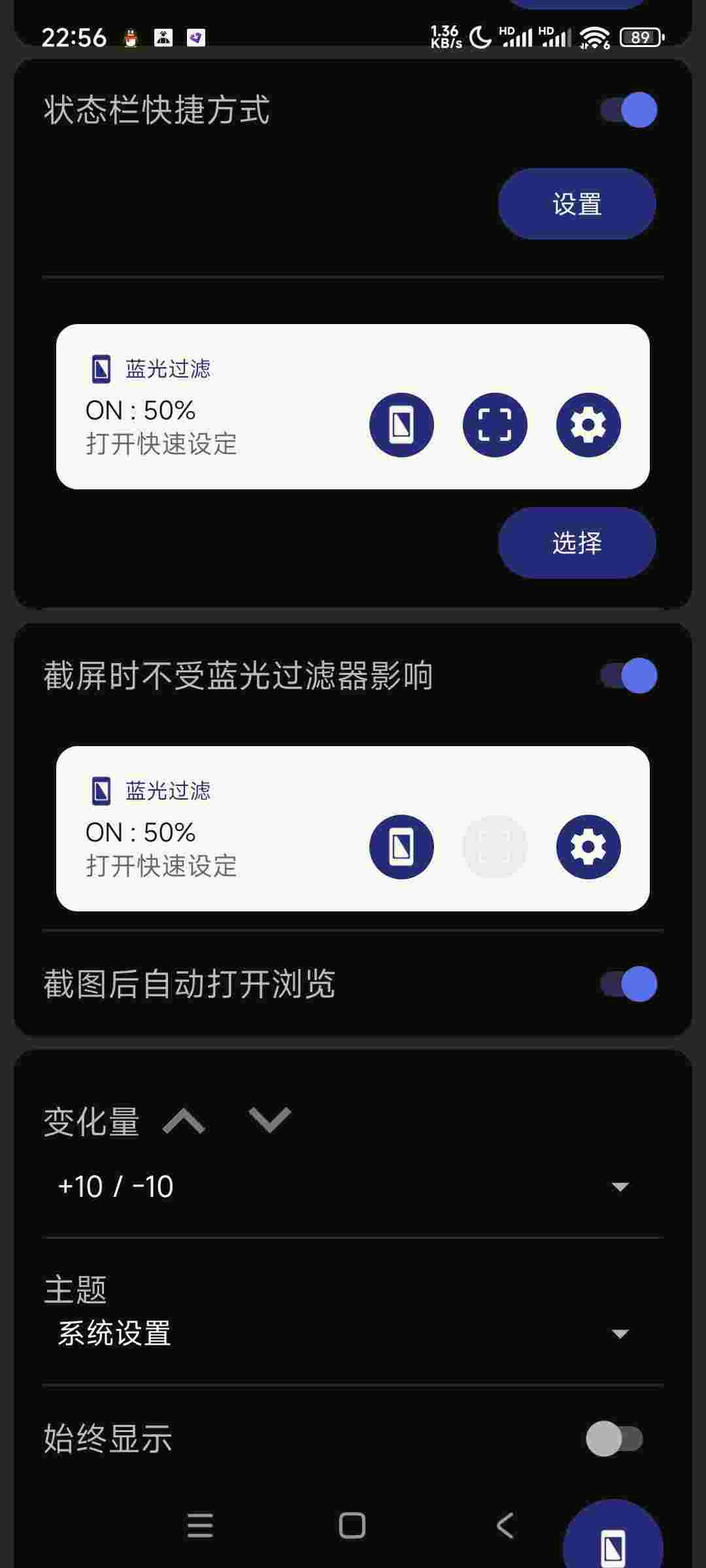Toggle the 状态栏快捷方式 switch off
Viewport: 706px width, 1568px height.
pos(629,110)
